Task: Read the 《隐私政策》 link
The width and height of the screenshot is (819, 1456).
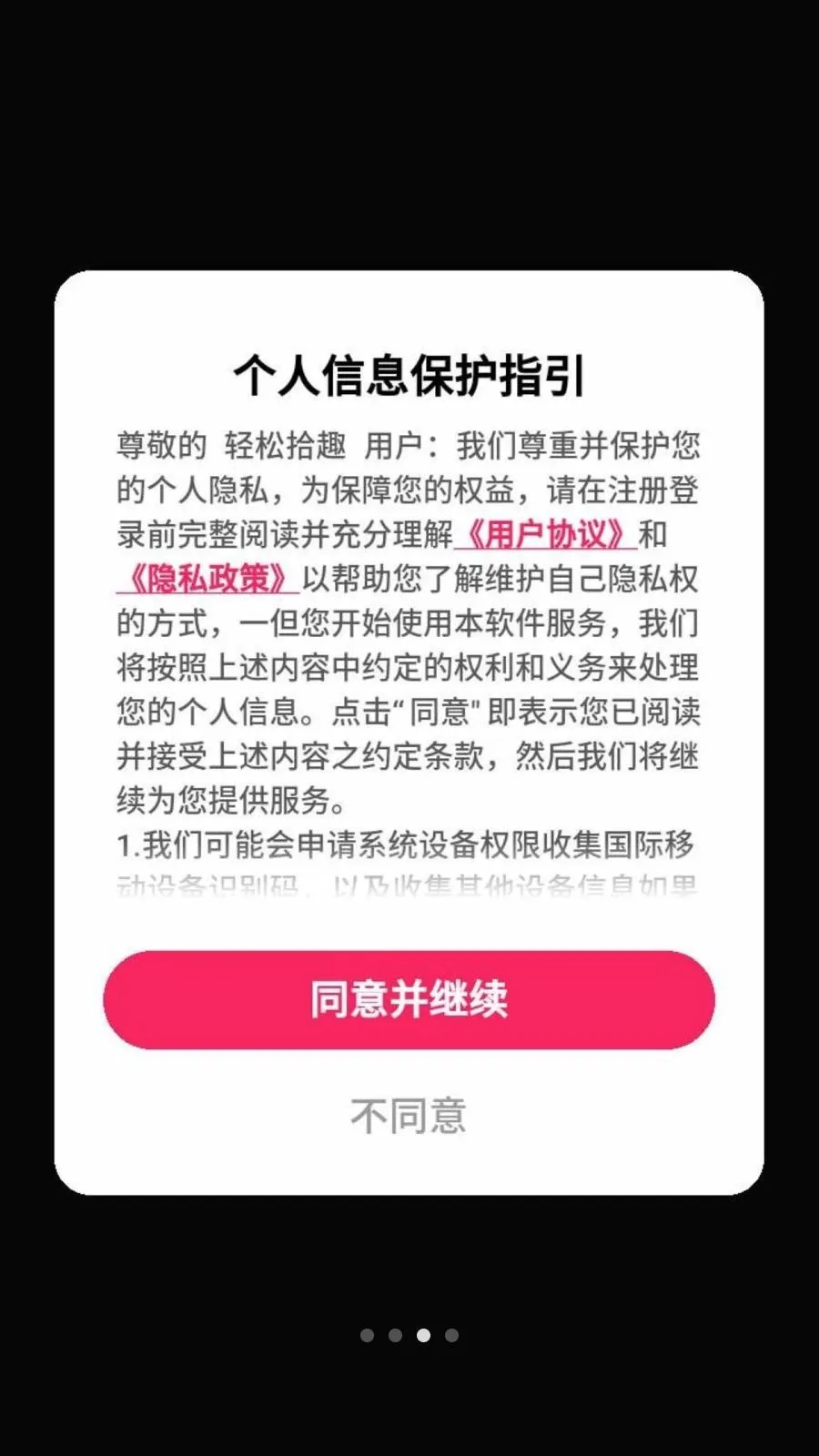Action: click(x=207, y=579)
